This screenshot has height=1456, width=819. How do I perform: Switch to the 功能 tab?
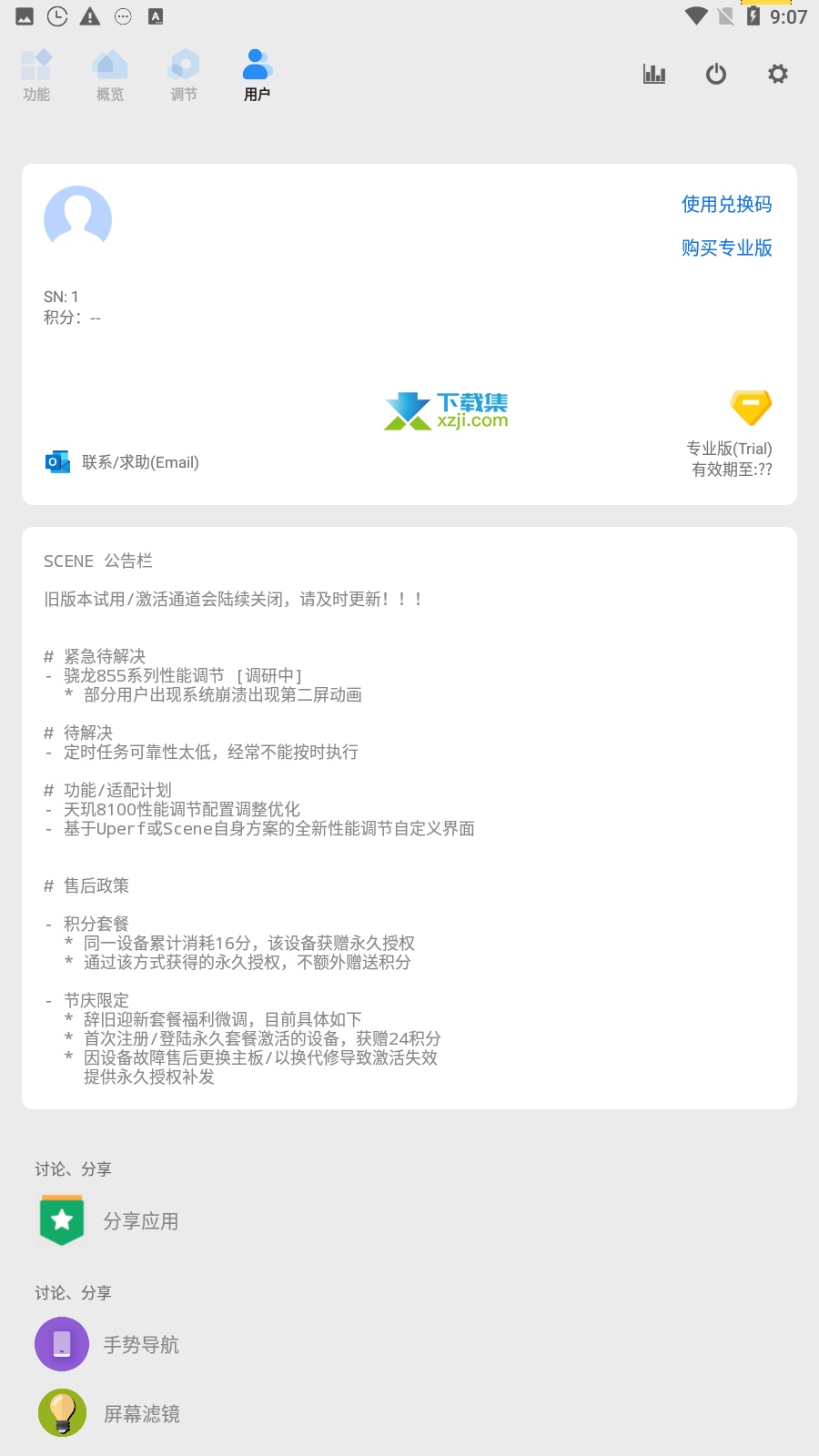tap(36, 76)
